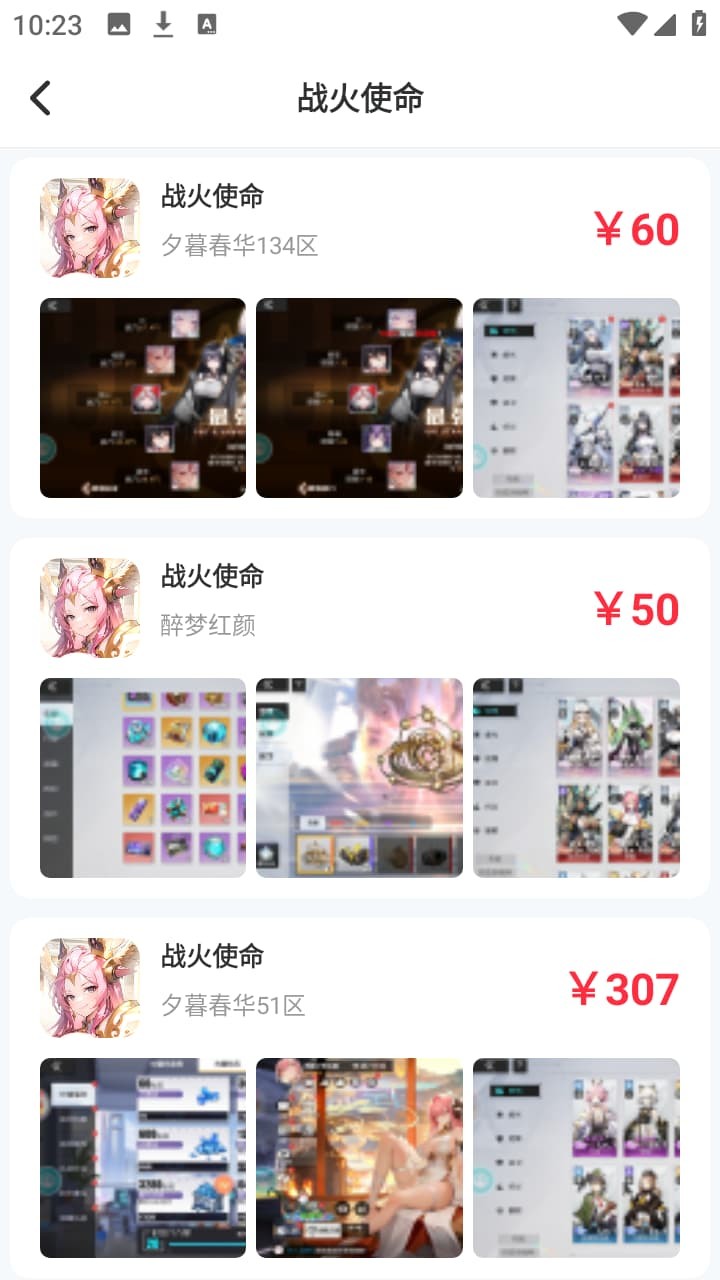This screenshot has width=720, height=1280.
Task: Go back from 战火使命 page
Action: tap(40, 98)
